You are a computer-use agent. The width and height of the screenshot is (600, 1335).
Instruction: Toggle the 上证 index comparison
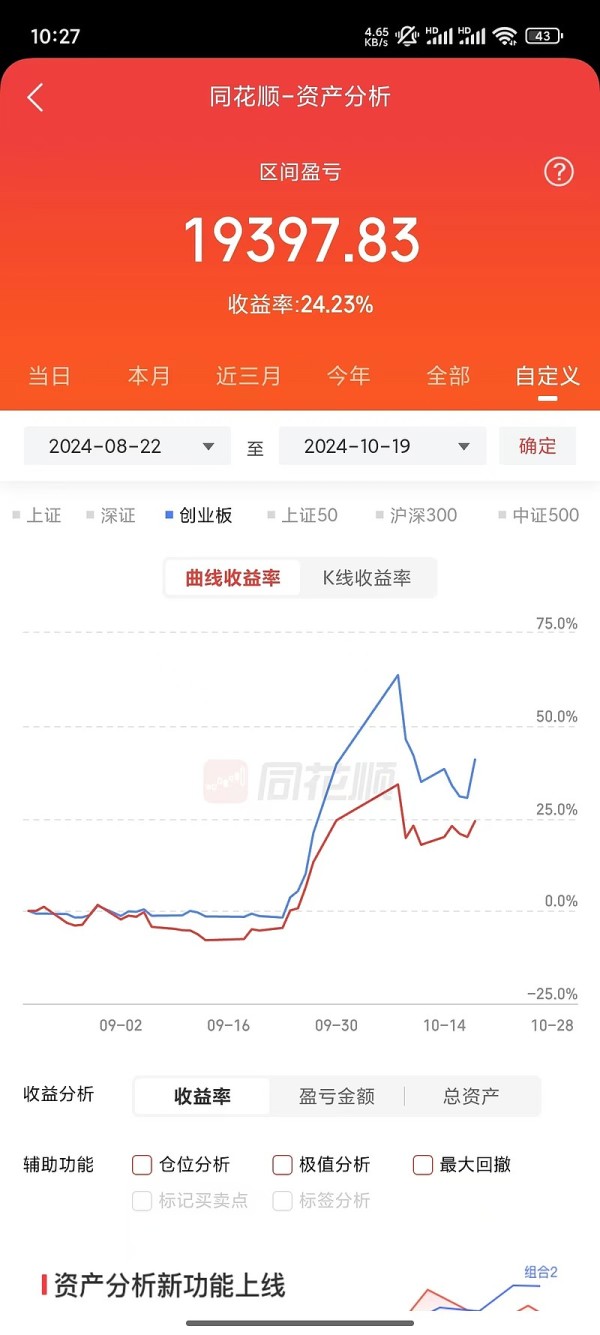[x=37, y=515]
